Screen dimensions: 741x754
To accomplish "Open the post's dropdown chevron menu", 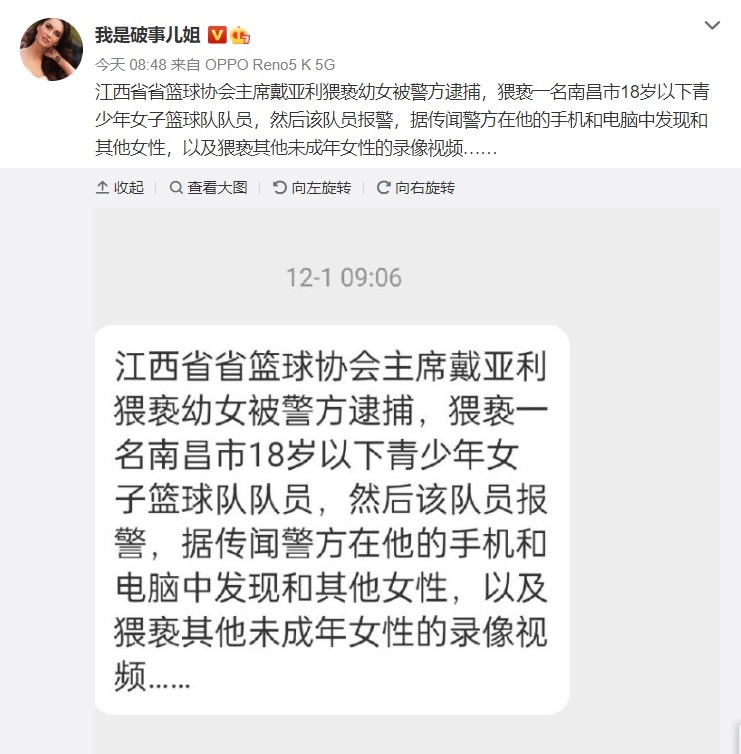I will click(712, 26).
